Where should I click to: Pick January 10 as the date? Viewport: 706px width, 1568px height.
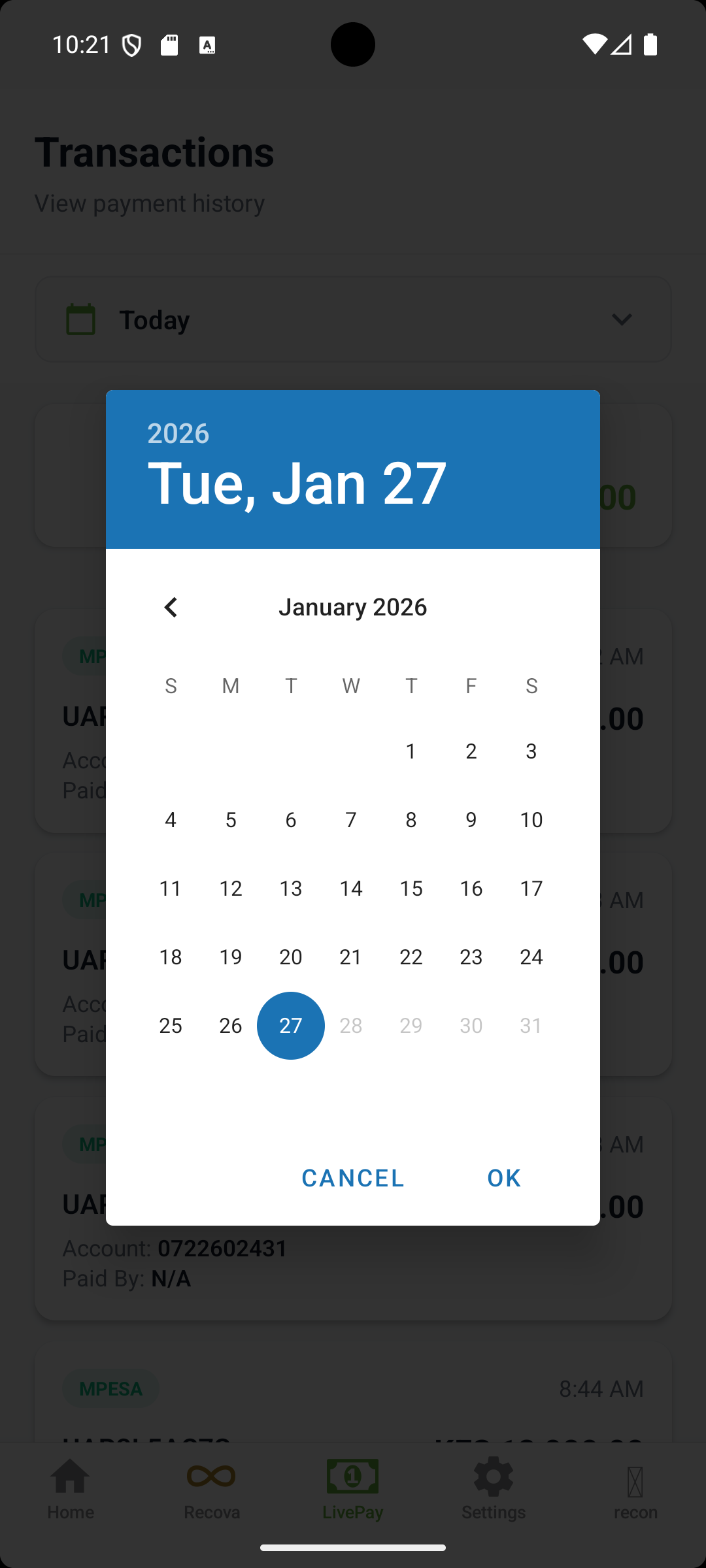coord(531,820)
